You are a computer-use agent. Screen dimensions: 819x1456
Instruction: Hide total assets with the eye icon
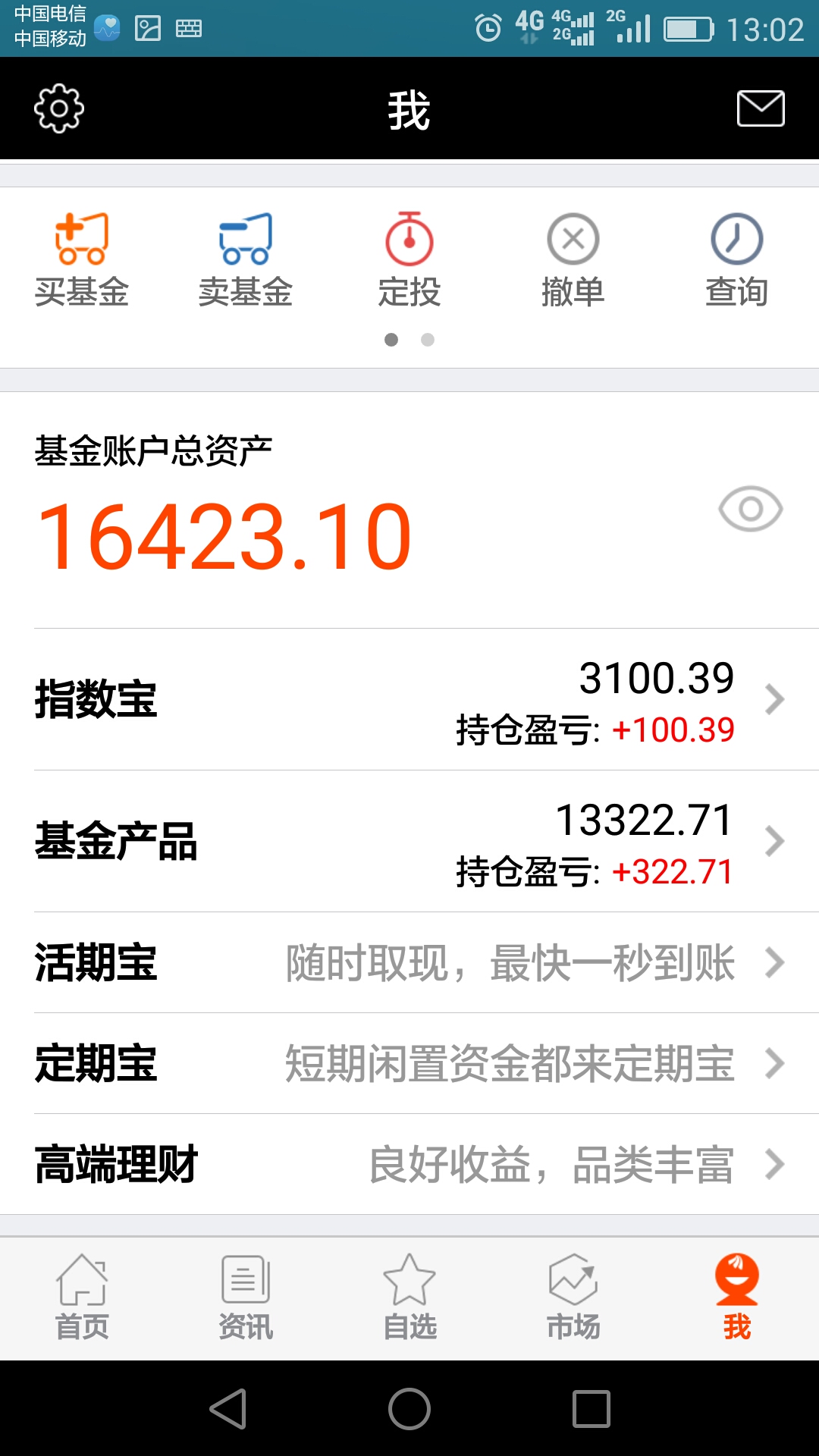[751, 509]
